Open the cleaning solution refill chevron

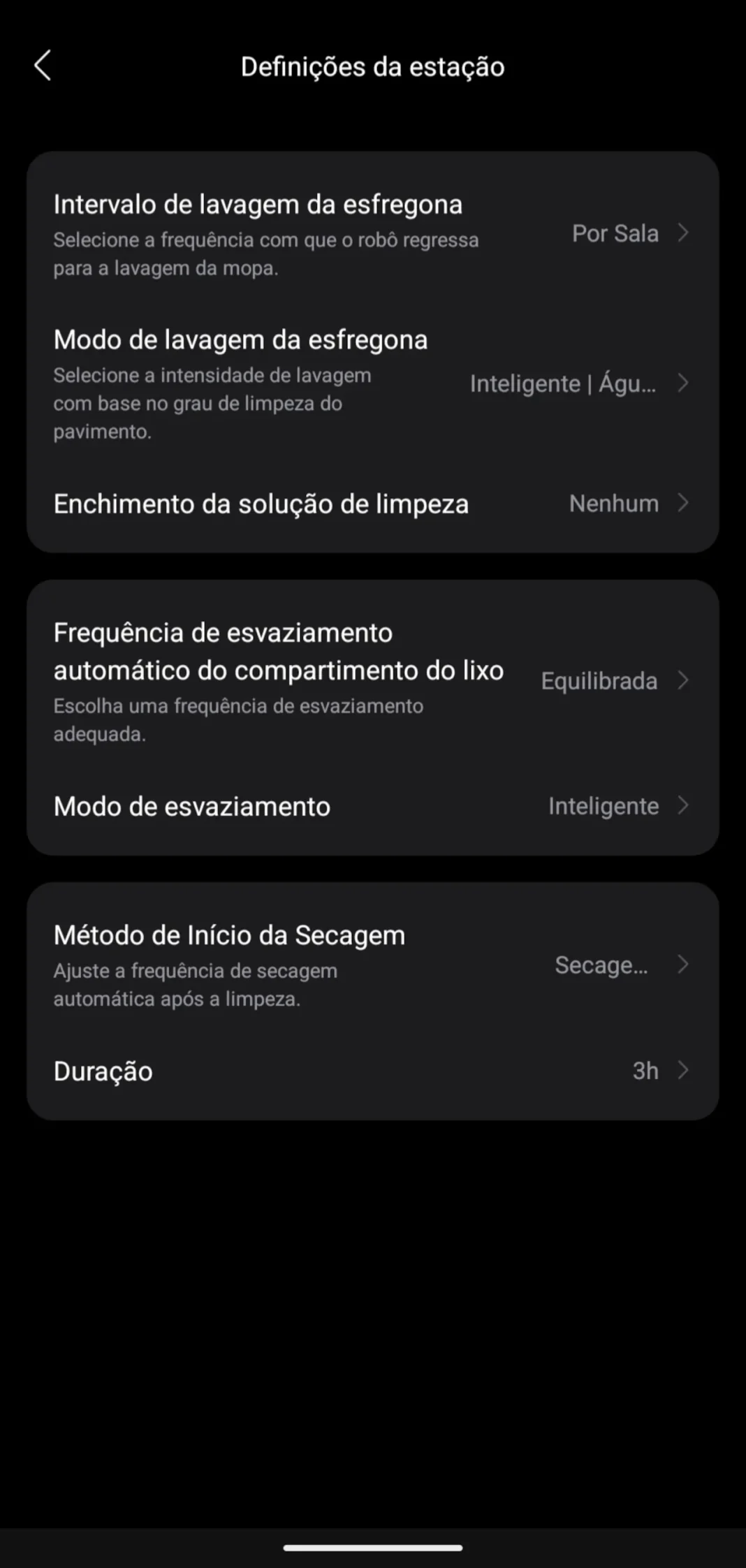(x=684, y=503)
